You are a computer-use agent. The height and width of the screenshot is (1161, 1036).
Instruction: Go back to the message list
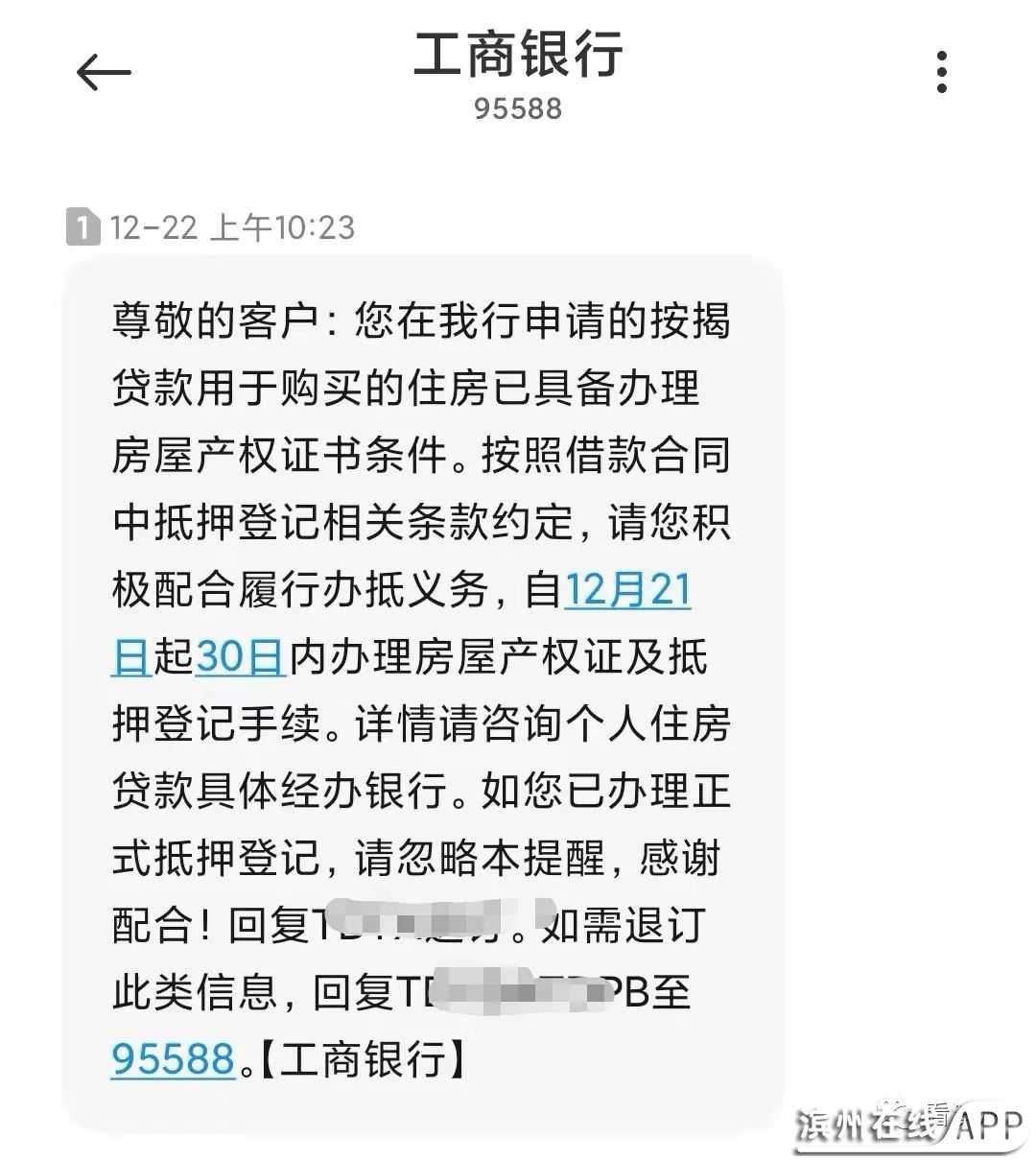click(x=103, y=72)
